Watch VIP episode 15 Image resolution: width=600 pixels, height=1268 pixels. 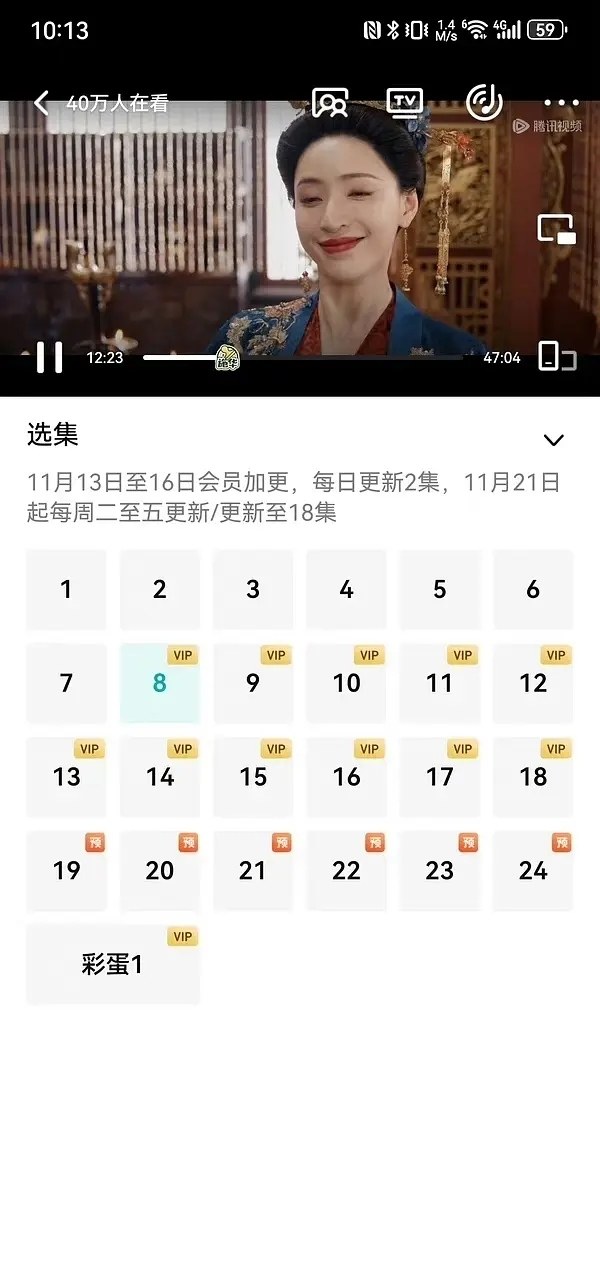pyautogui.click(x=253, y=777)
